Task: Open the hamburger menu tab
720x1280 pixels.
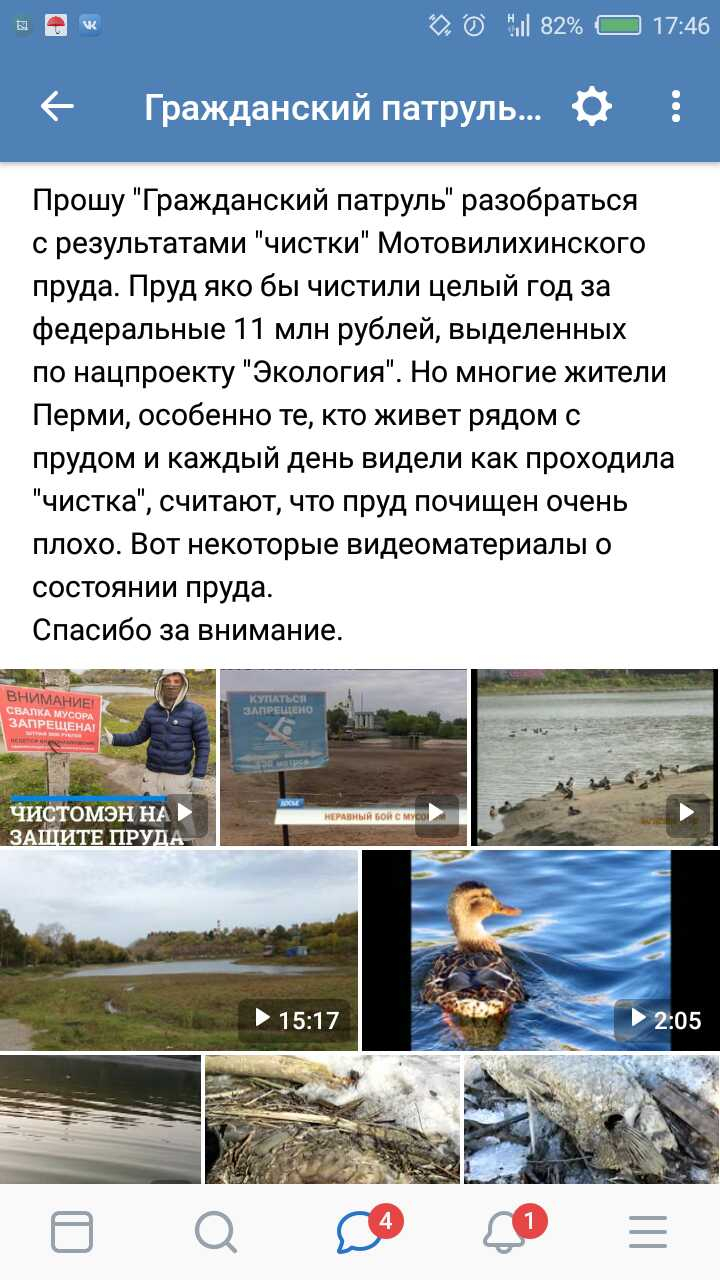Action: point(648,1232)
